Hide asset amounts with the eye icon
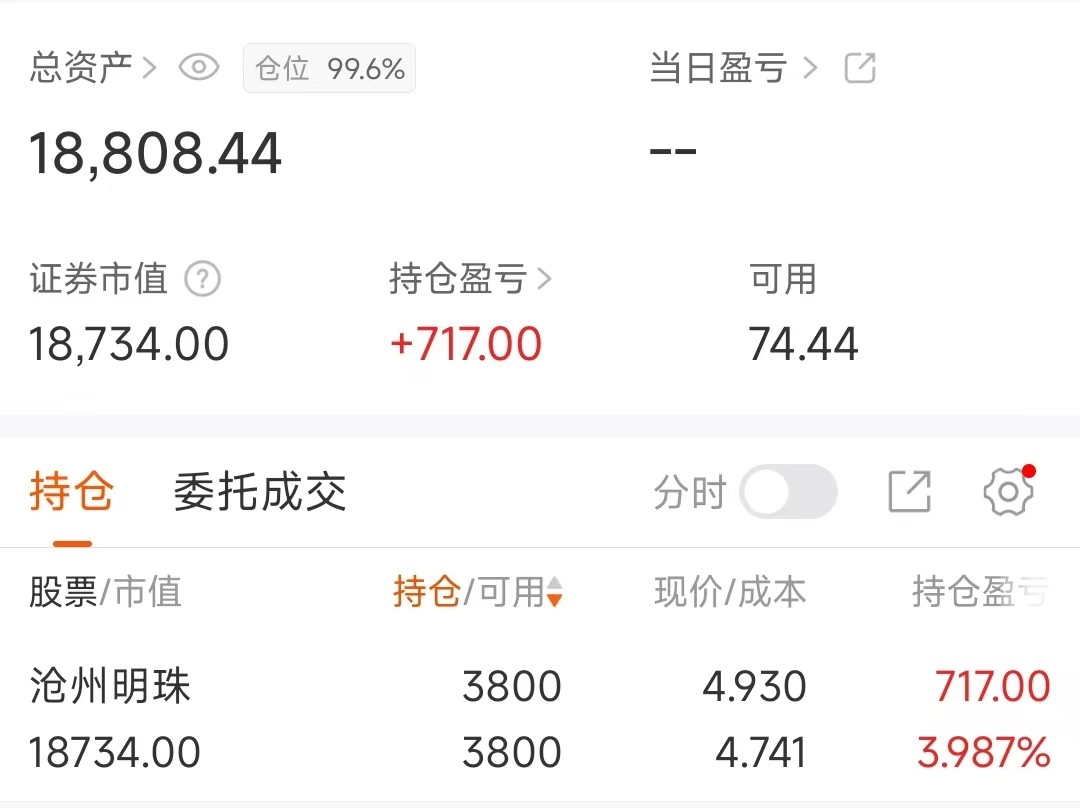 [199, 68]
